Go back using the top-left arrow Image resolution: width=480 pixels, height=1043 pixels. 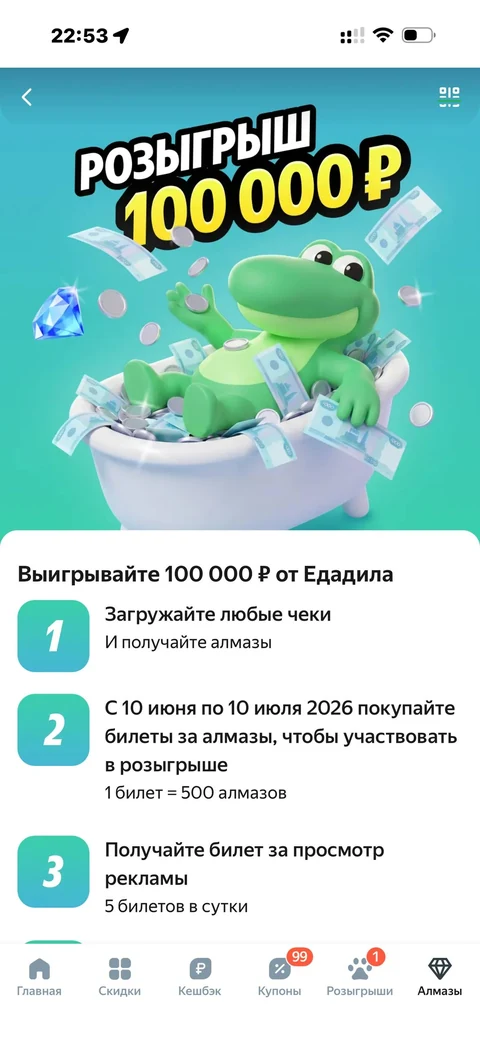(27, 97)
